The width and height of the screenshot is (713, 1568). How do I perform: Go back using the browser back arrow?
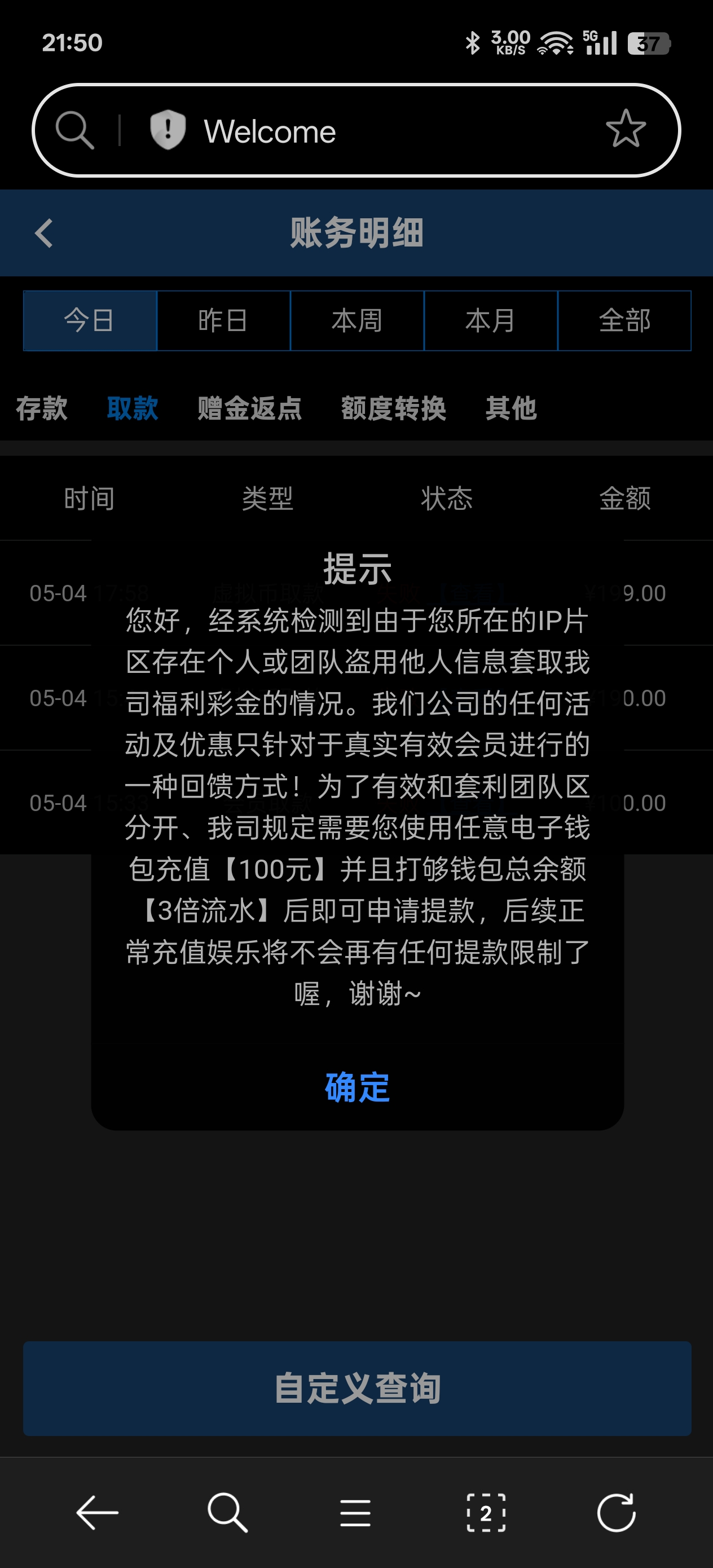pos(97,1513)
